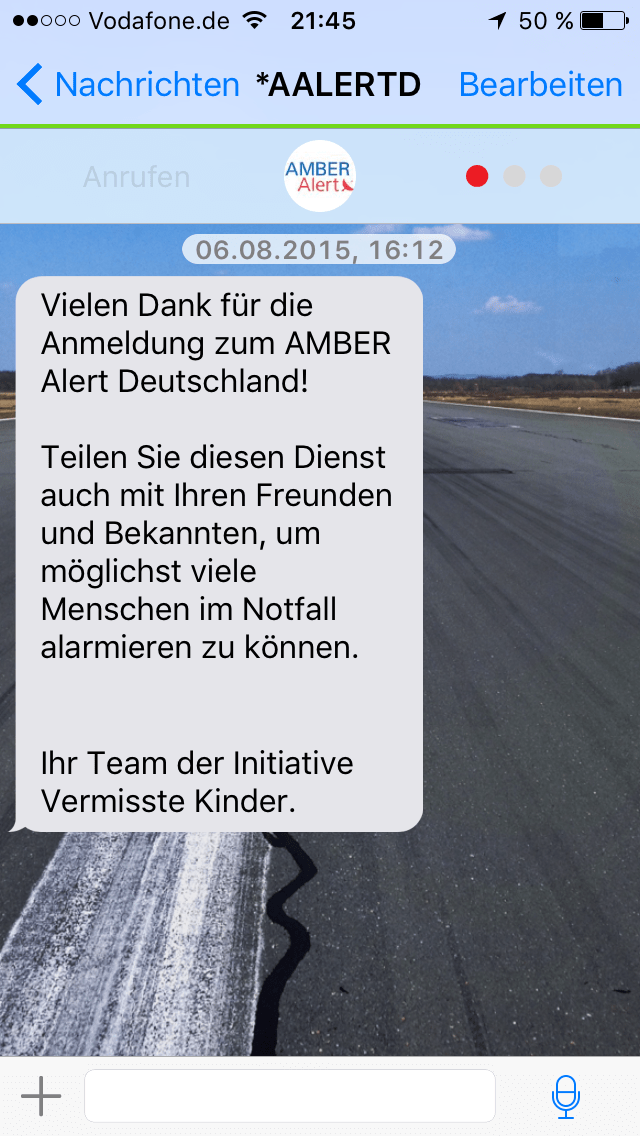Tap the page indicator dots
Image resolution: width=640 pixels, height=1136 pixels.
pyautogui.click(x=514, y=177)
